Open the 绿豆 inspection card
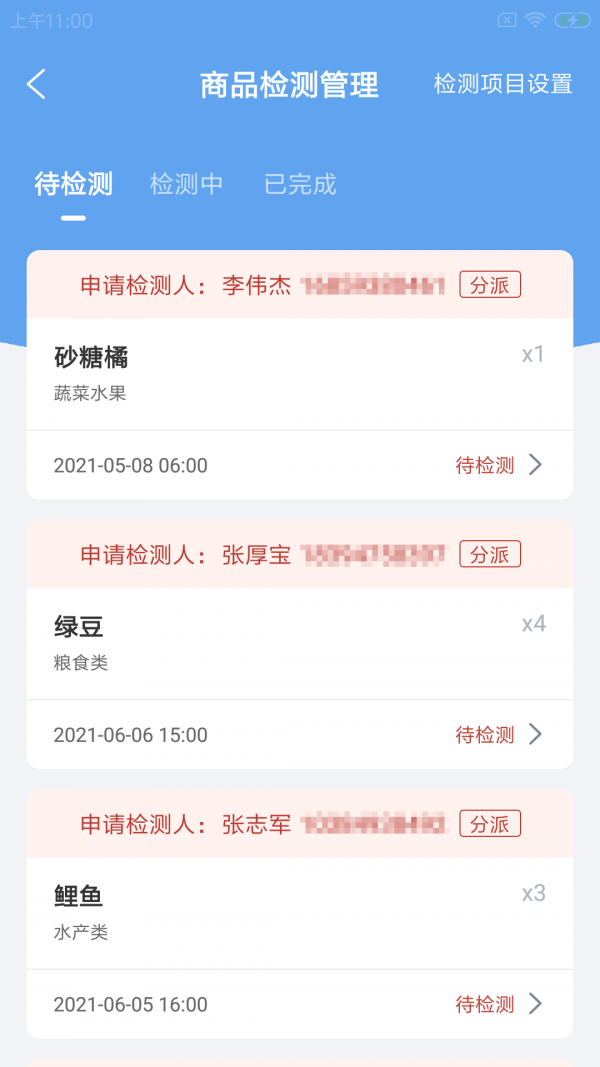Viewport: 600px width, 1067px height. (x=300, y=642)
